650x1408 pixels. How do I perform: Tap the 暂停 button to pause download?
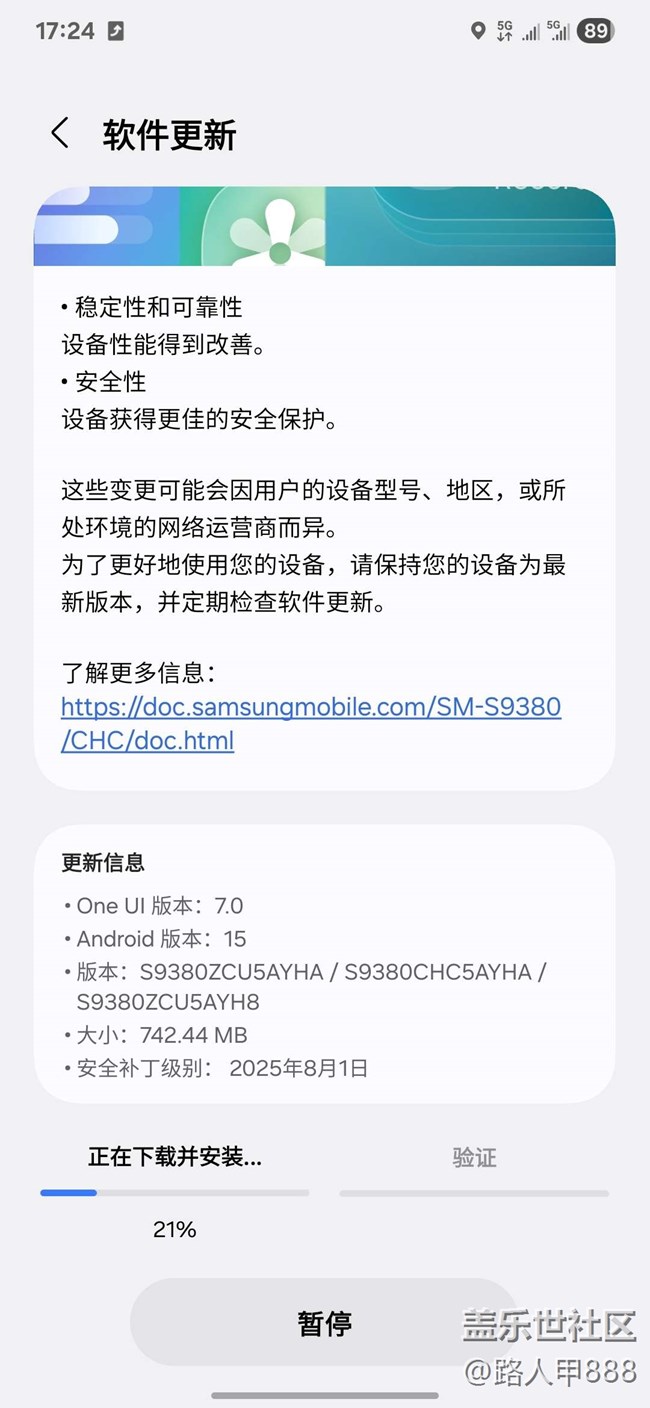click(x=324, y=1322)
